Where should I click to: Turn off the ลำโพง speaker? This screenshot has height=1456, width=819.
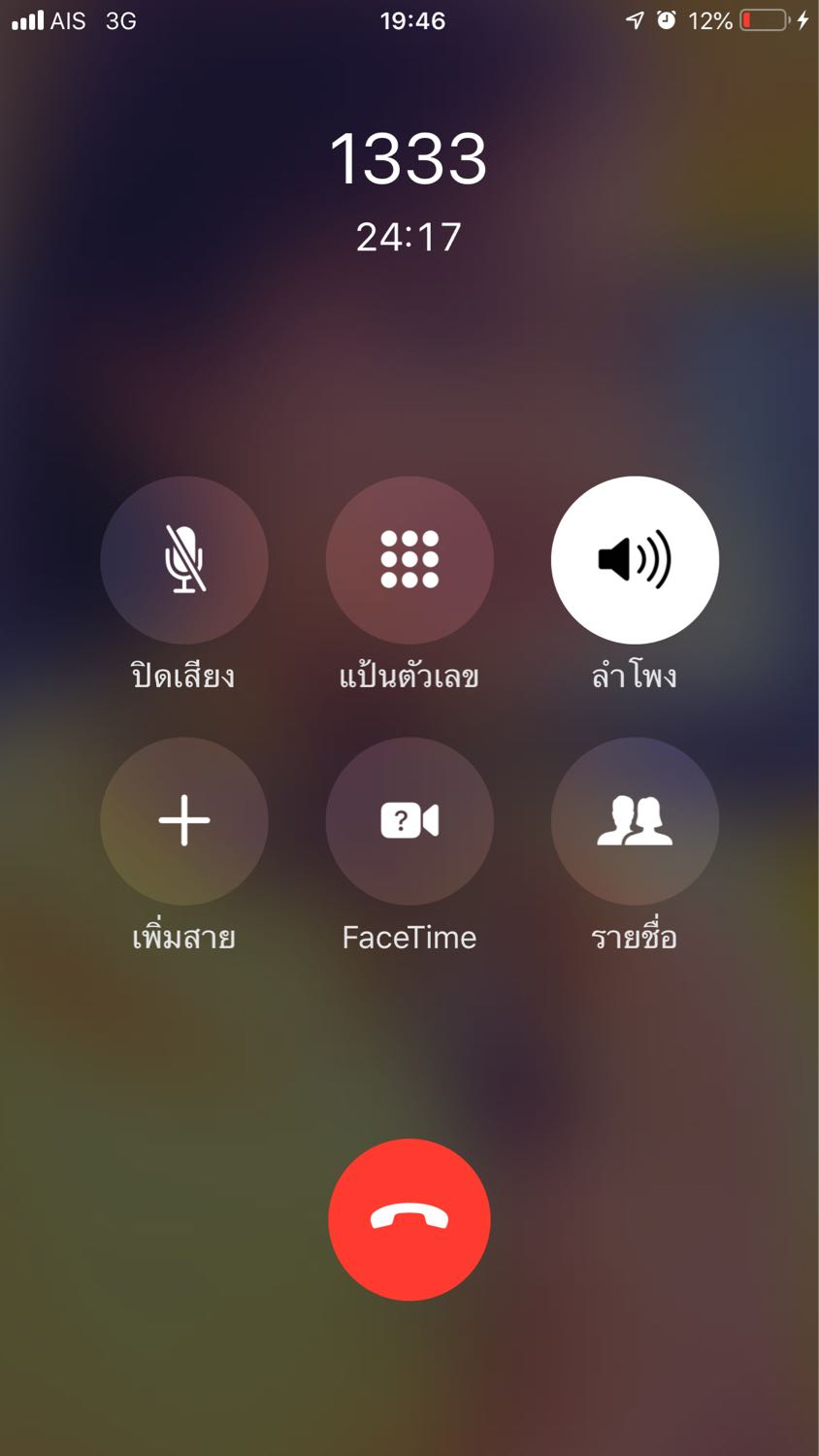(635, 560)
